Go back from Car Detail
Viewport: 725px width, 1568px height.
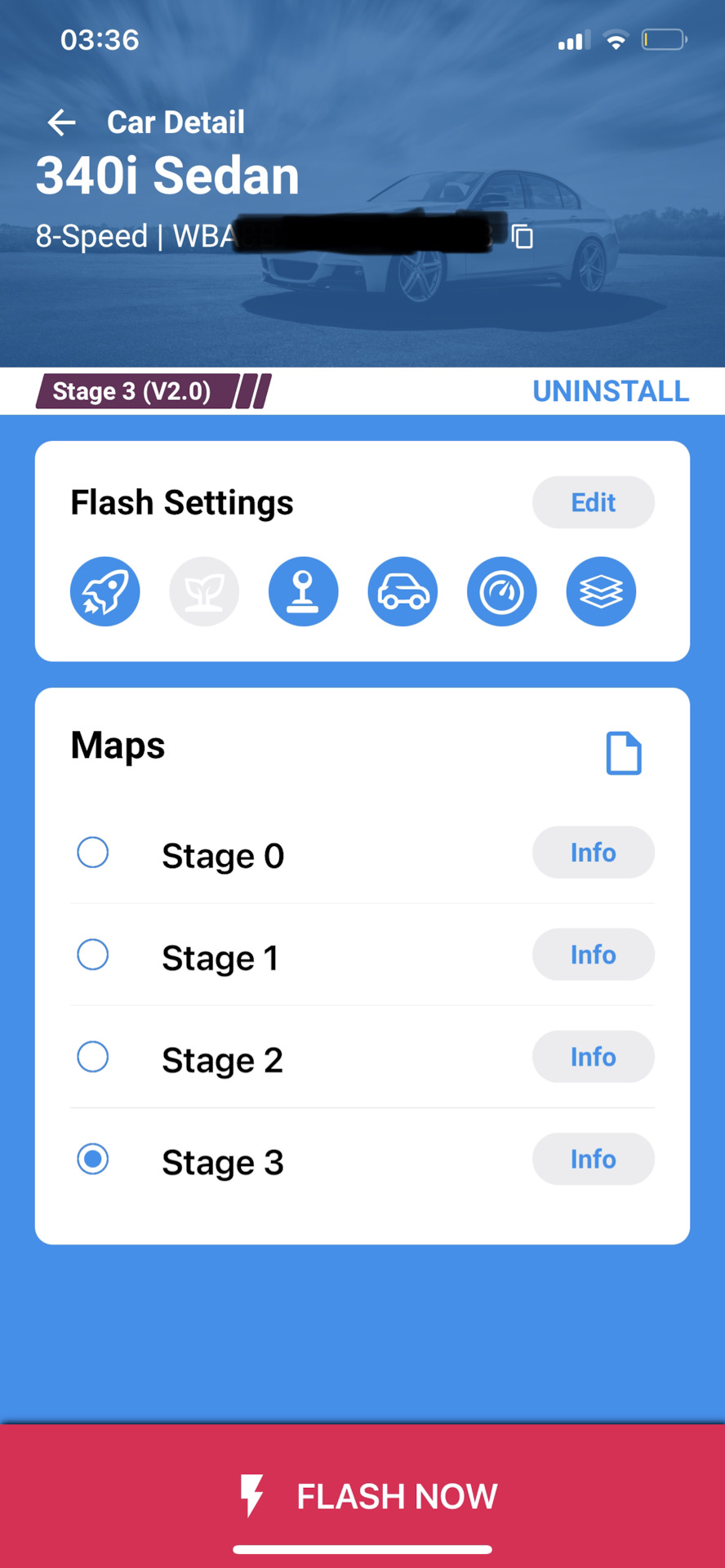62,122
